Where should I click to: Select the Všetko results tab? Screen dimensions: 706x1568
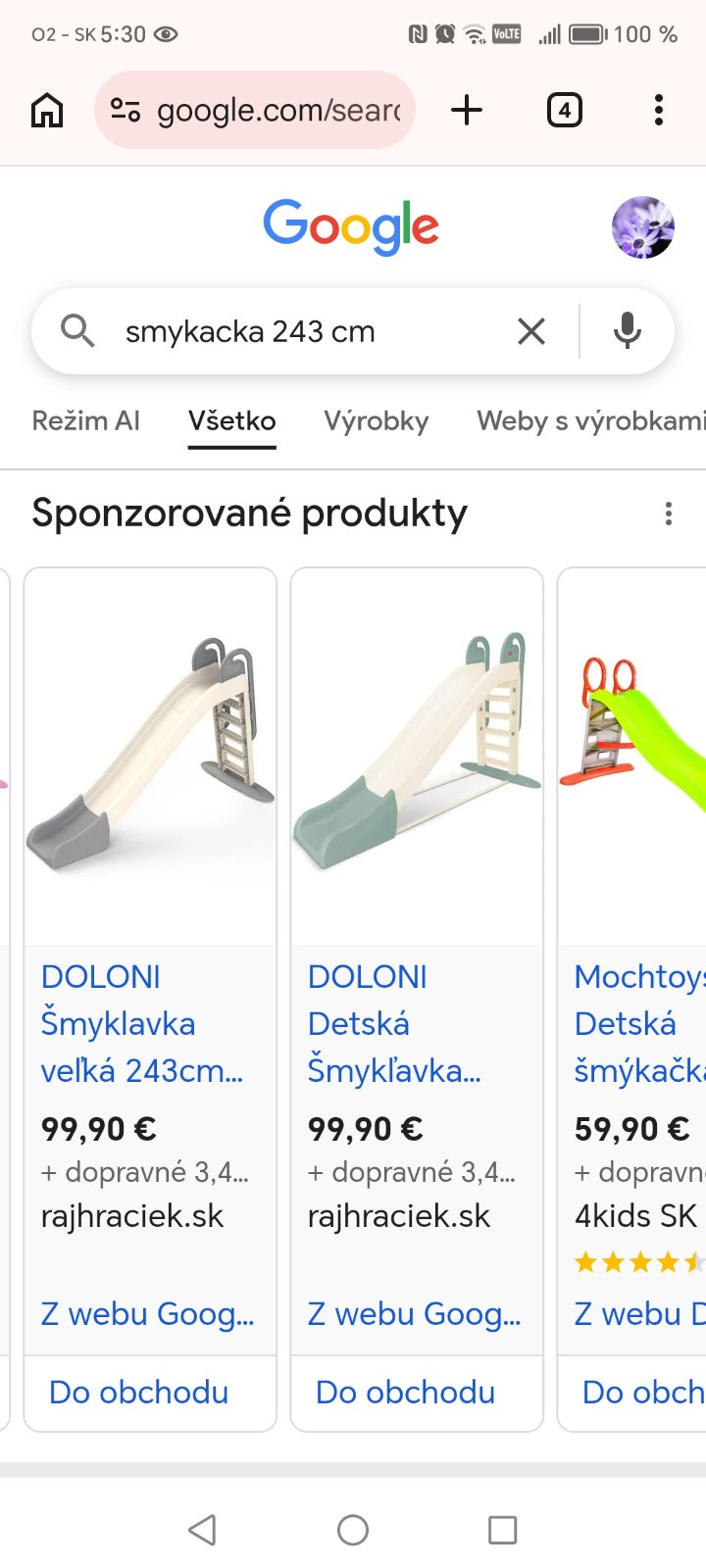pos(232,421)
